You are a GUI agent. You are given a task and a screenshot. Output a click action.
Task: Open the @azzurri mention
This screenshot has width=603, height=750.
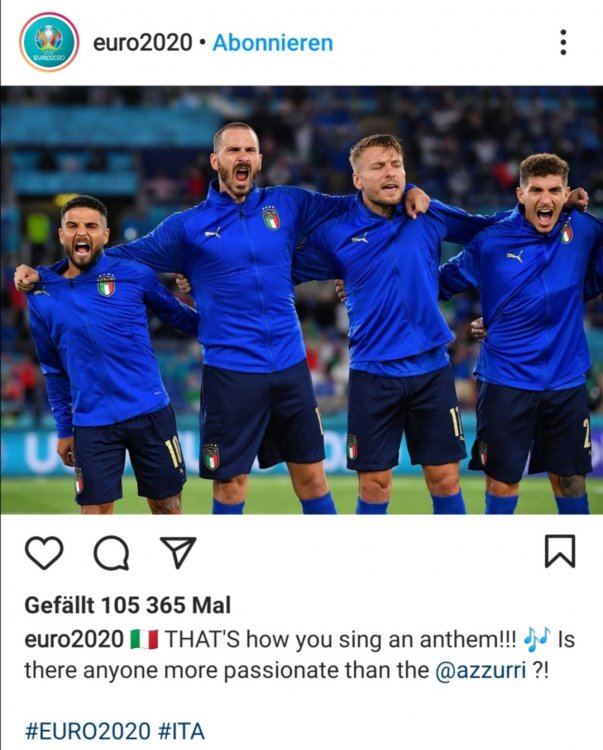point(481,670)
